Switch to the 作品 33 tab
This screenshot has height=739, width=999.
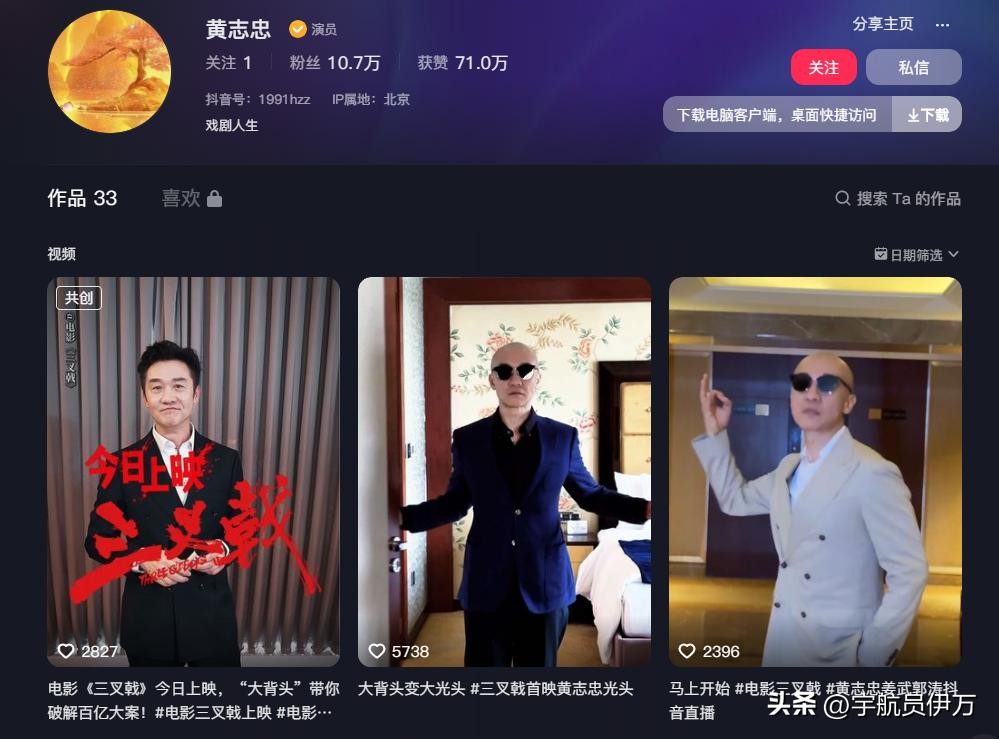click(82, 198)
